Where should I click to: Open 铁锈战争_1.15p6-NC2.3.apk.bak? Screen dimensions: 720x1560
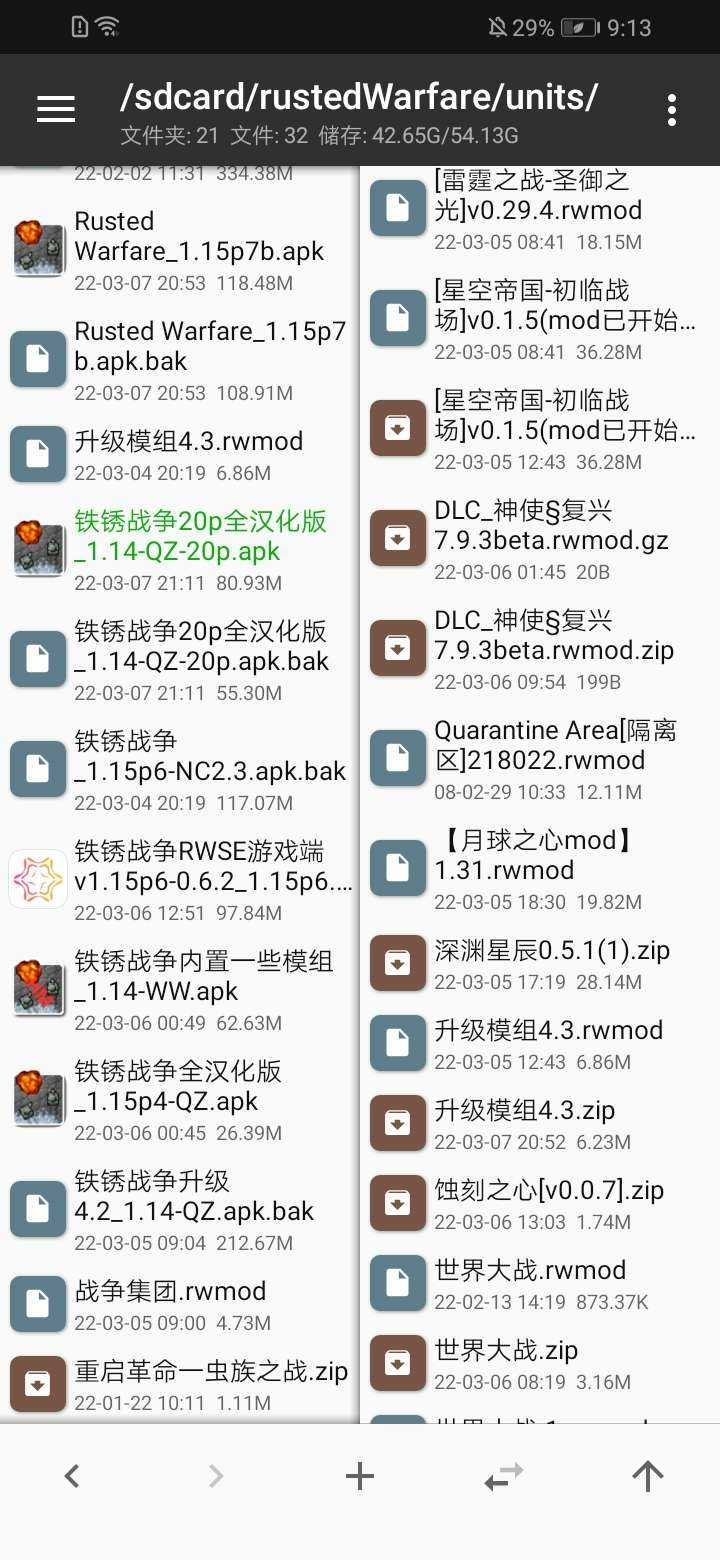pos(198,769)
